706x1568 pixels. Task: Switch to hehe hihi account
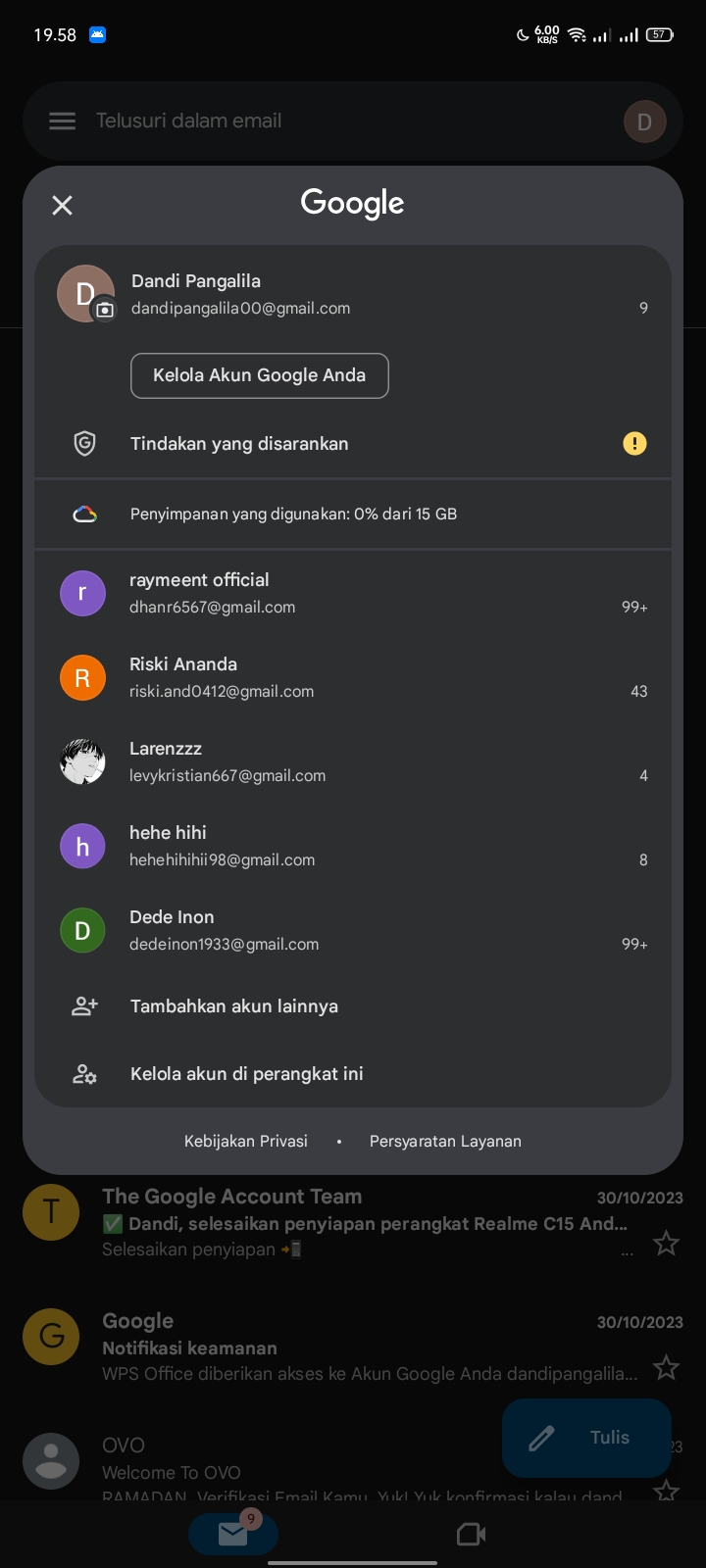coord(353,846)
